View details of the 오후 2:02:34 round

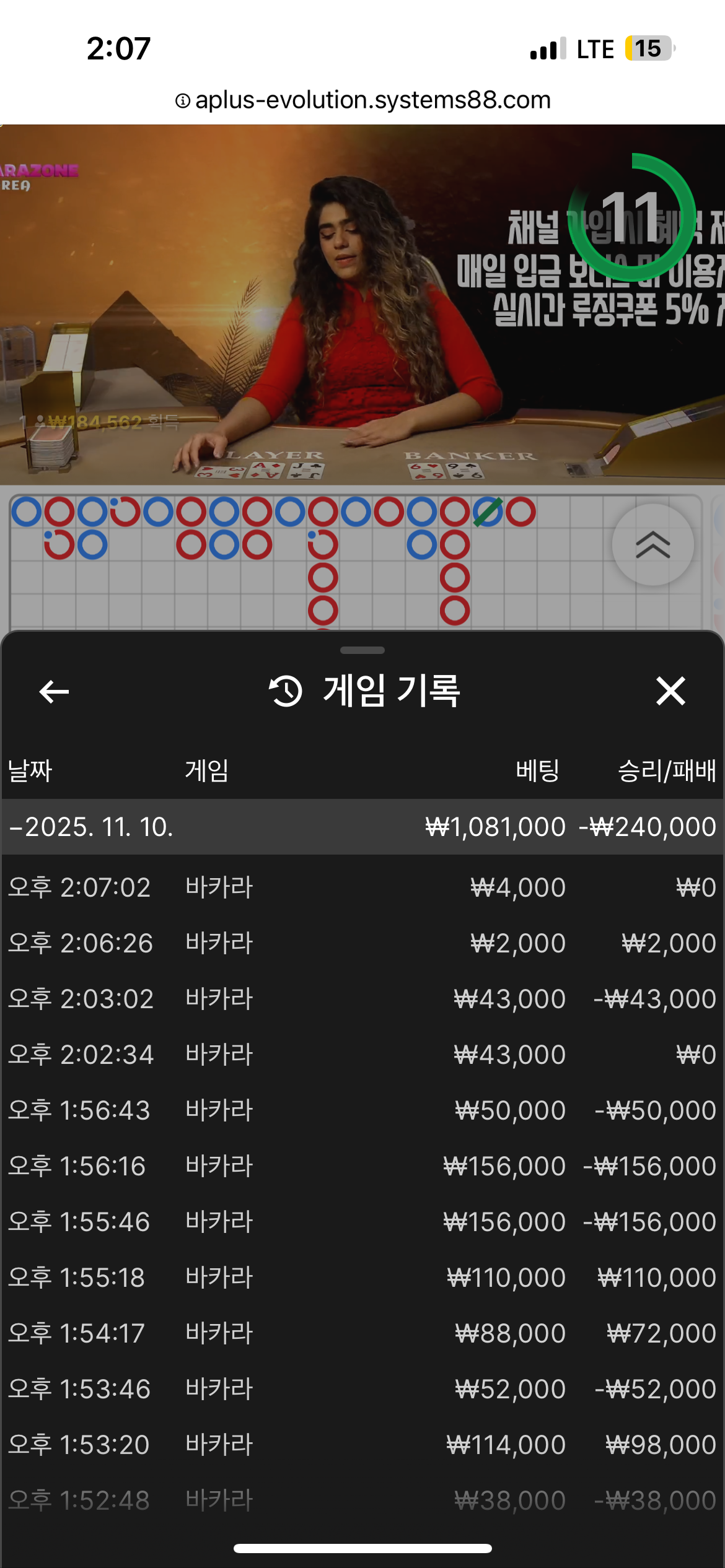click(x=362, y=1055)
